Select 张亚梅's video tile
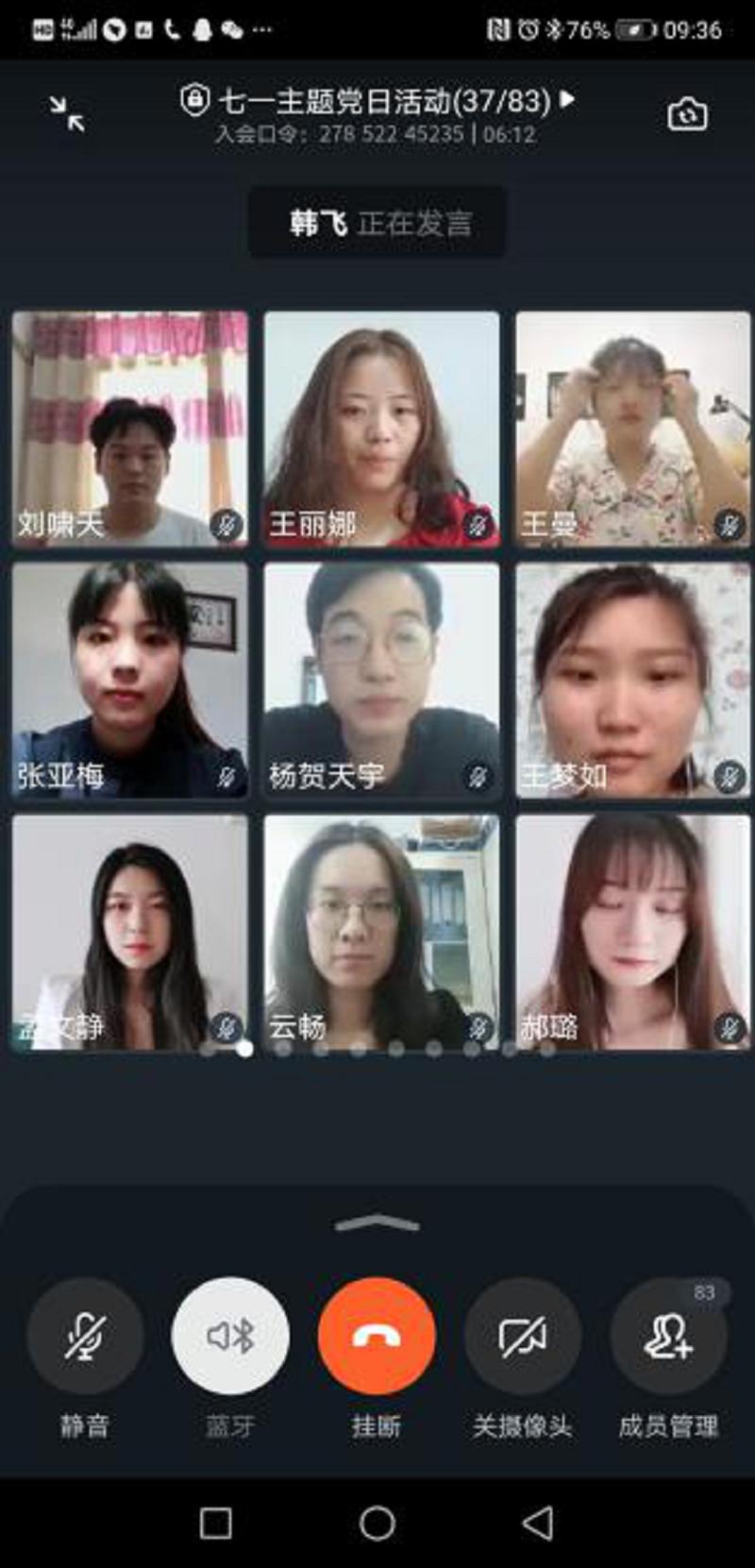 130,681
